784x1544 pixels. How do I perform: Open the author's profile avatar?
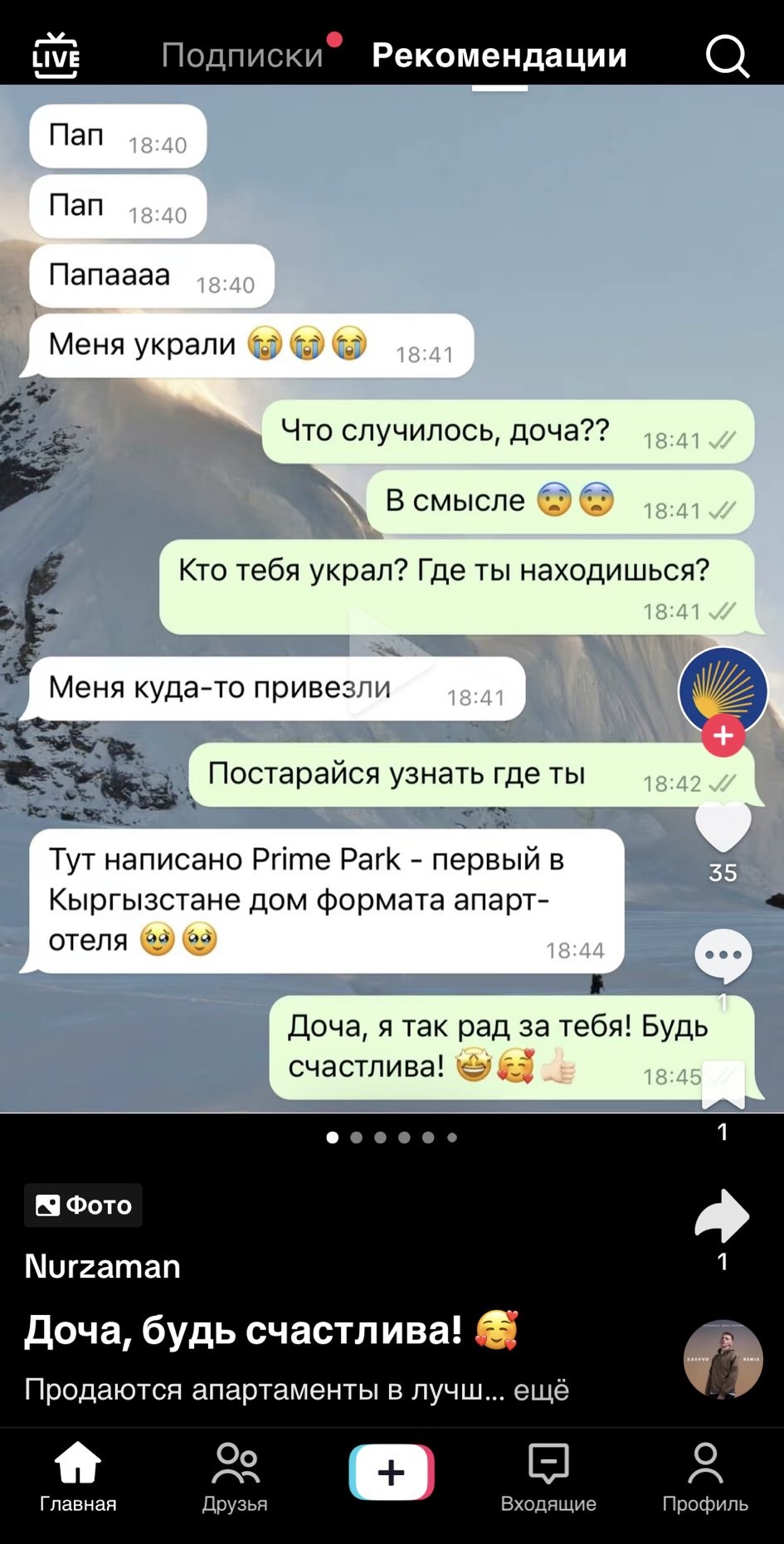point(722,689)
